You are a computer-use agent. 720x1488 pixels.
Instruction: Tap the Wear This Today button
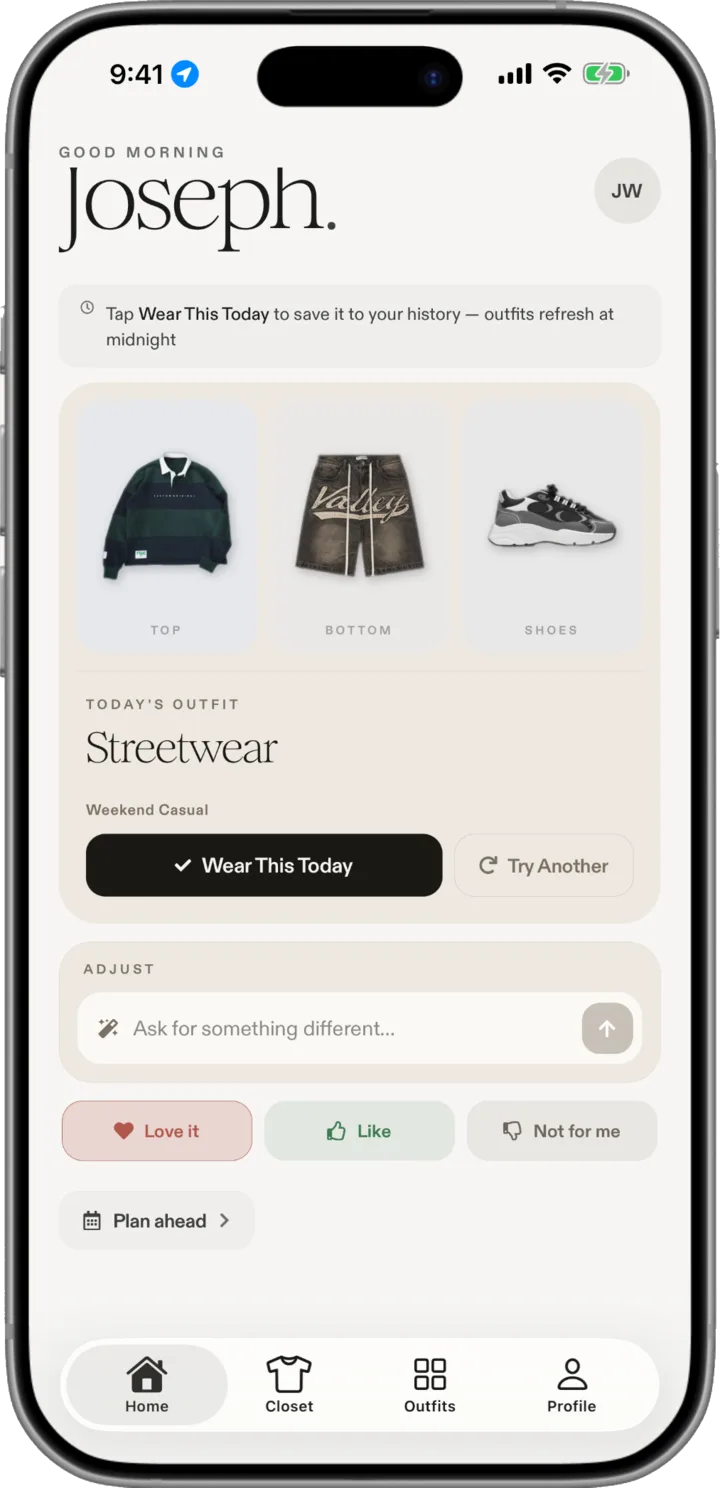pyautogui.click(x=264, y=865)
